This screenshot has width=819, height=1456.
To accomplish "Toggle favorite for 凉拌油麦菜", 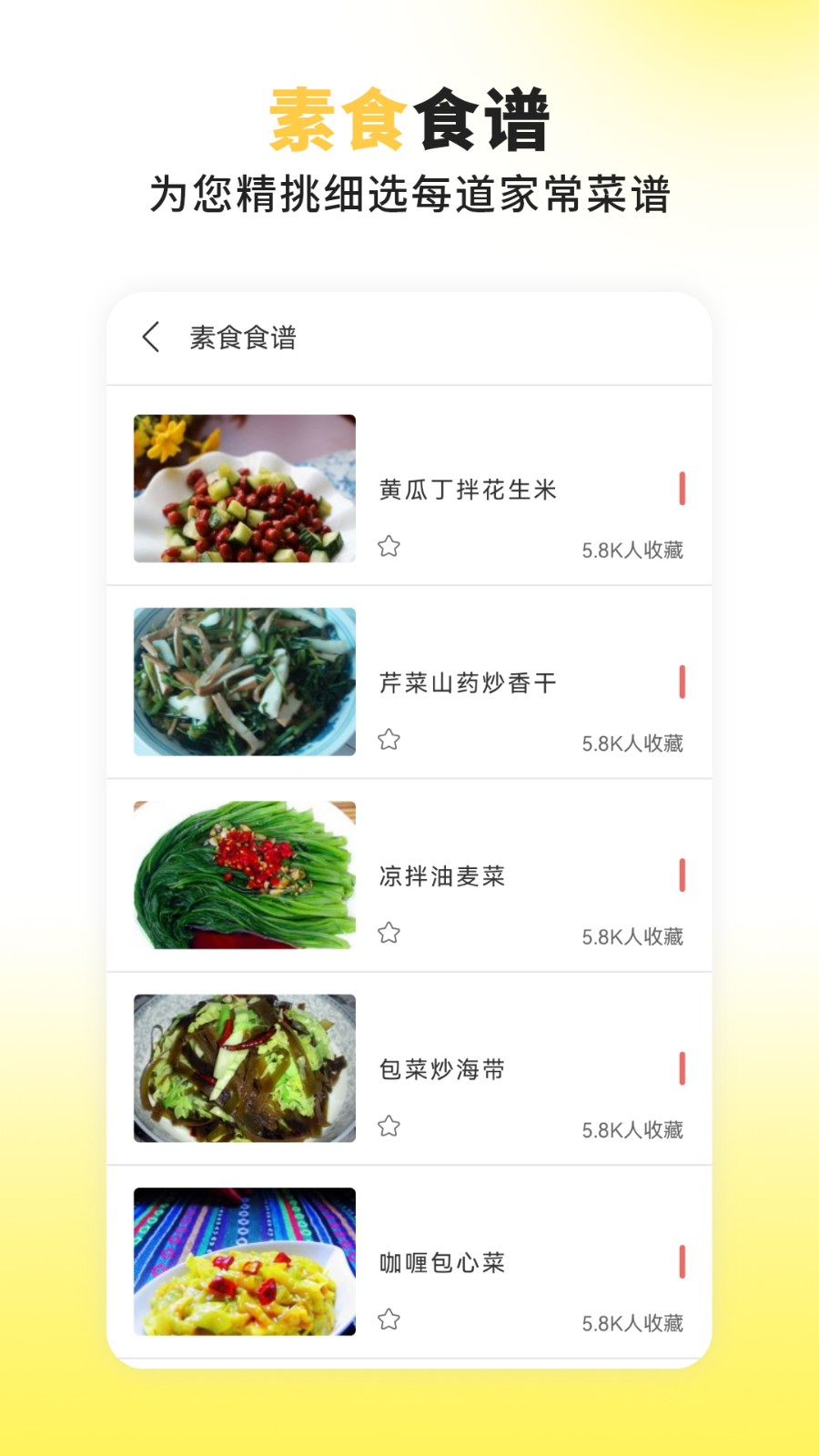I will coord(389,934).
